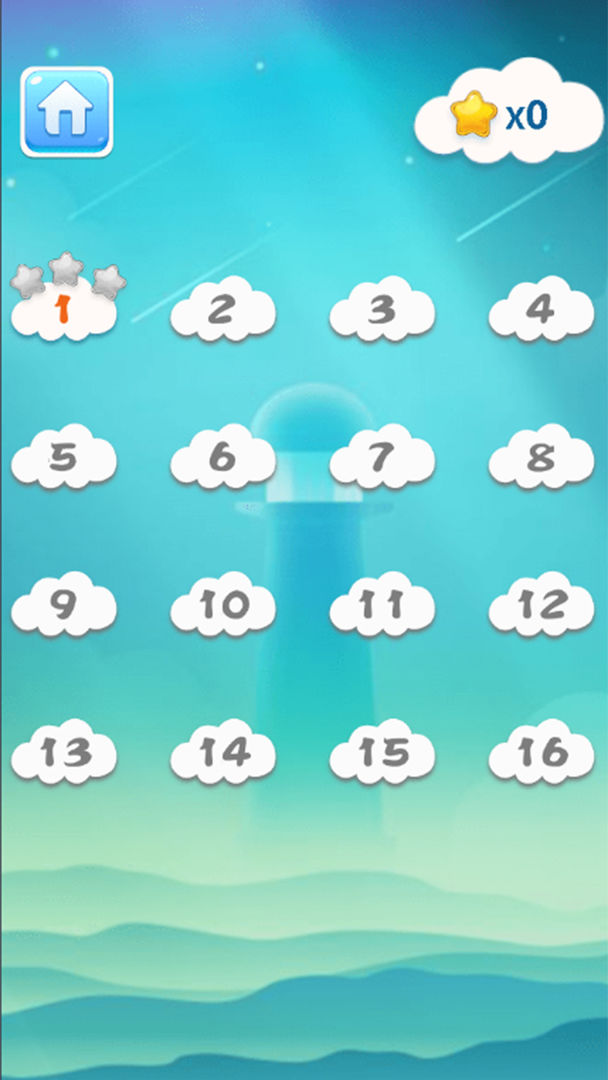Open level 3

tap(382, 311)
